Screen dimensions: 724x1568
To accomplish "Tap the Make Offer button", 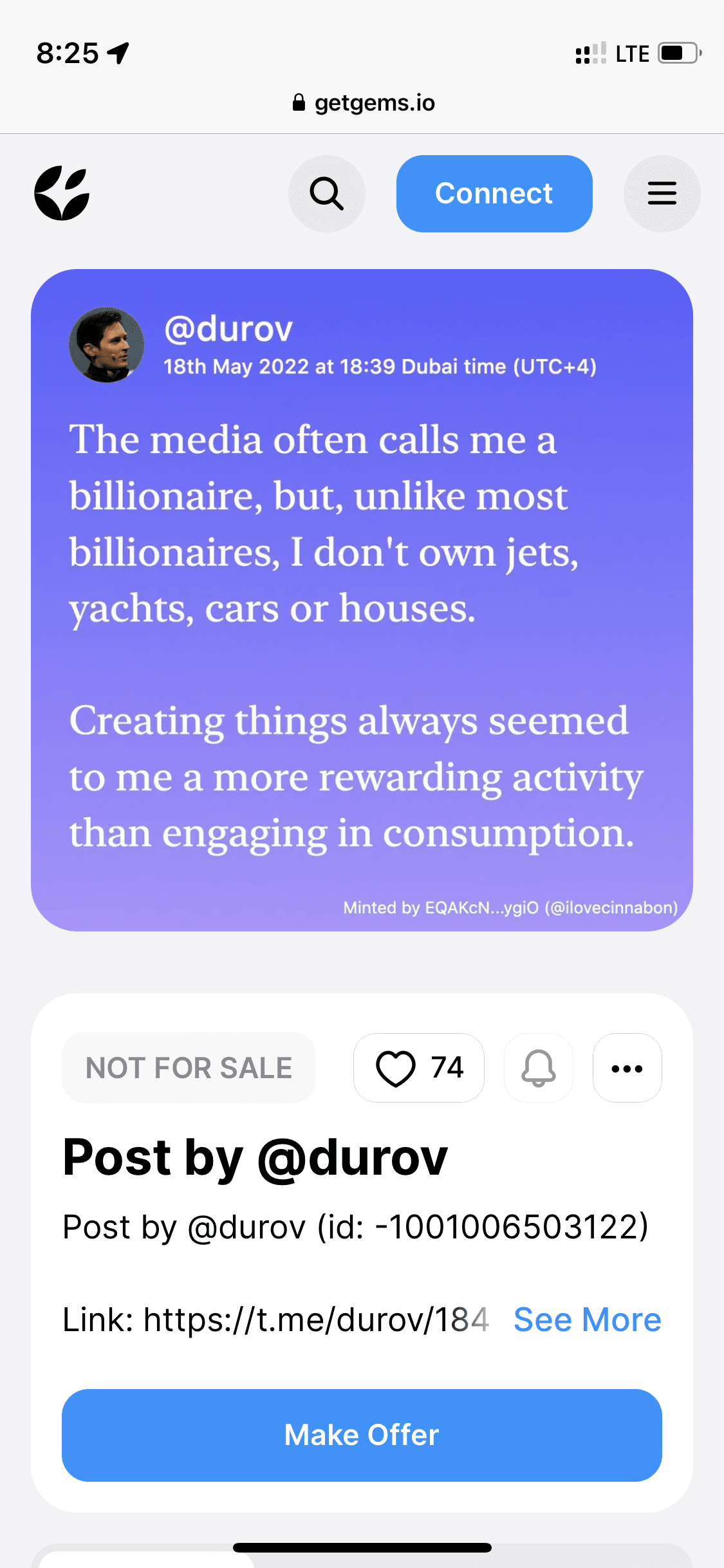I will click(x=362, y=1435).
